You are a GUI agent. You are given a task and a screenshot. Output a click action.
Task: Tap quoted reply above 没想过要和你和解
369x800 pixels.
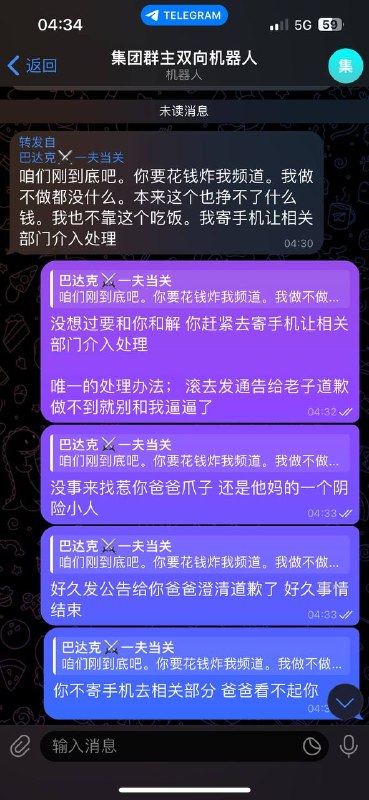point(201,289)
